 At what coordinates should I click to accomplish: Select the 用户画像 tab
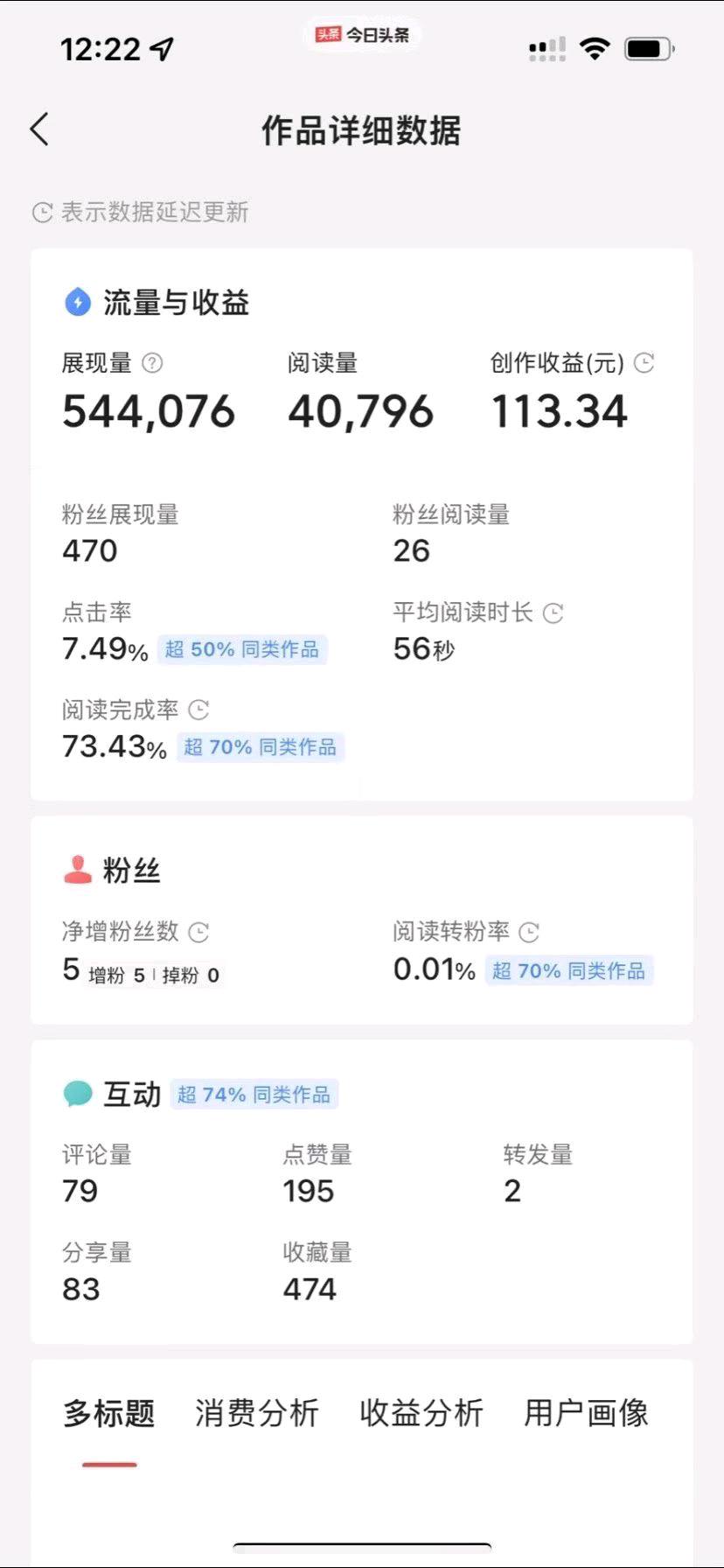[586, 1413]
